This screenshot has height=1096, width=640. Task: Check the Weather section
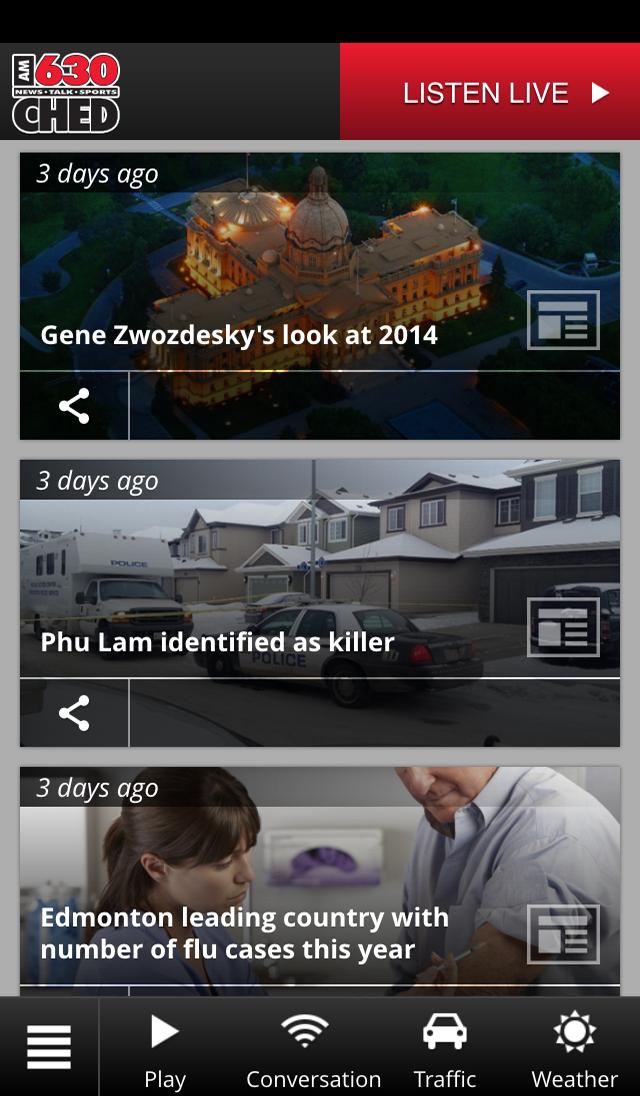(574, 1047)
